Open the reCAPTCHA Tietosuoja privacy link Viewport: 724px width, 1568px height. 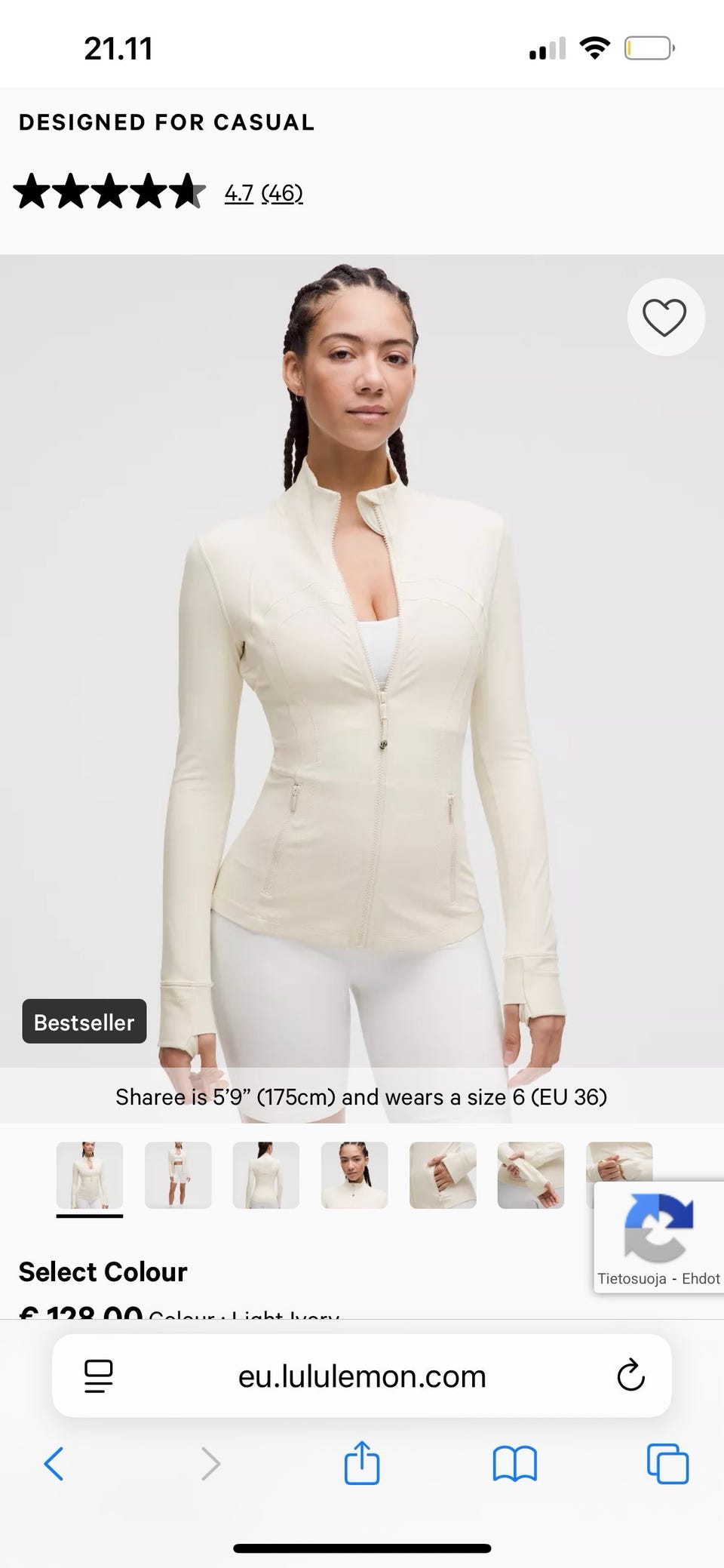pos(632,1278)
